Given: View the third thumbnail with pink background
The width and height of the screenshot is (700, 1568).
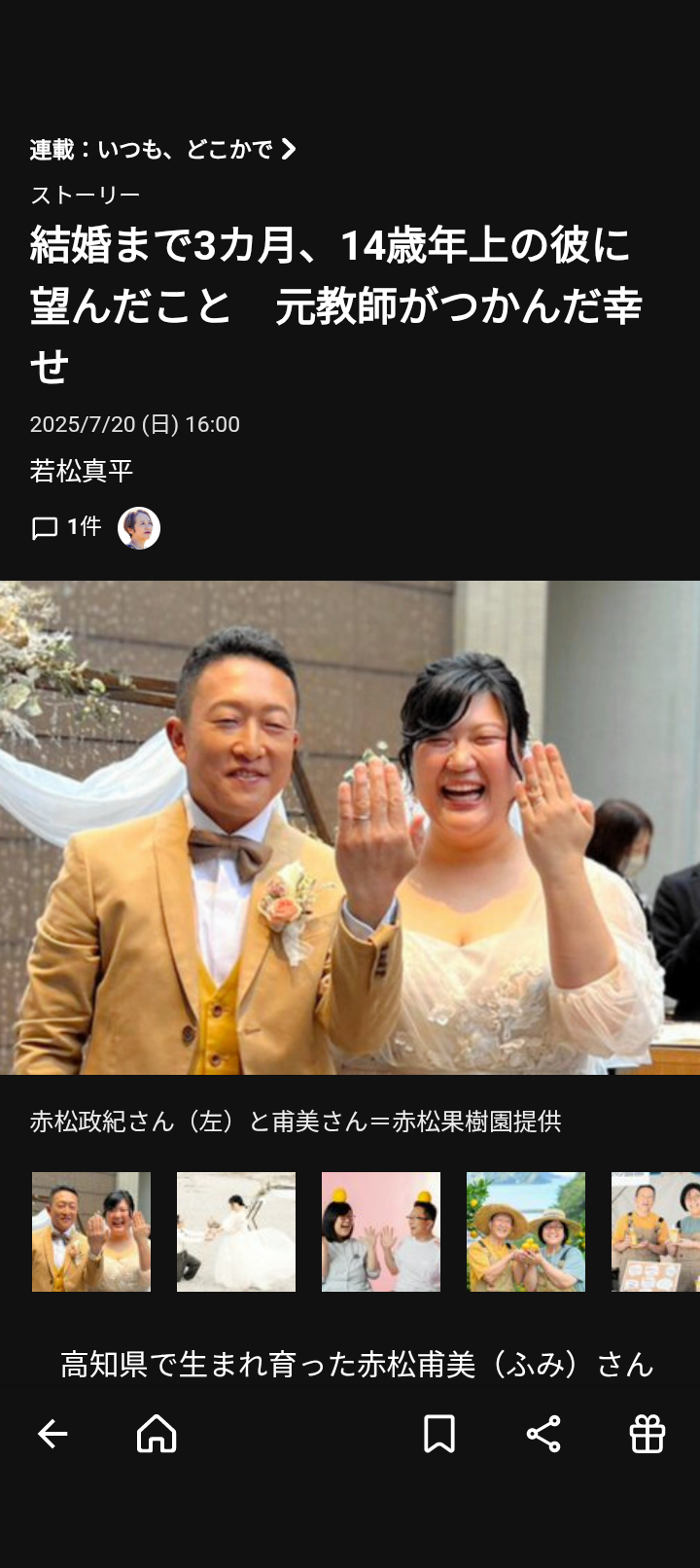Looking at the screenshot, I should [x=381, y=1231].
